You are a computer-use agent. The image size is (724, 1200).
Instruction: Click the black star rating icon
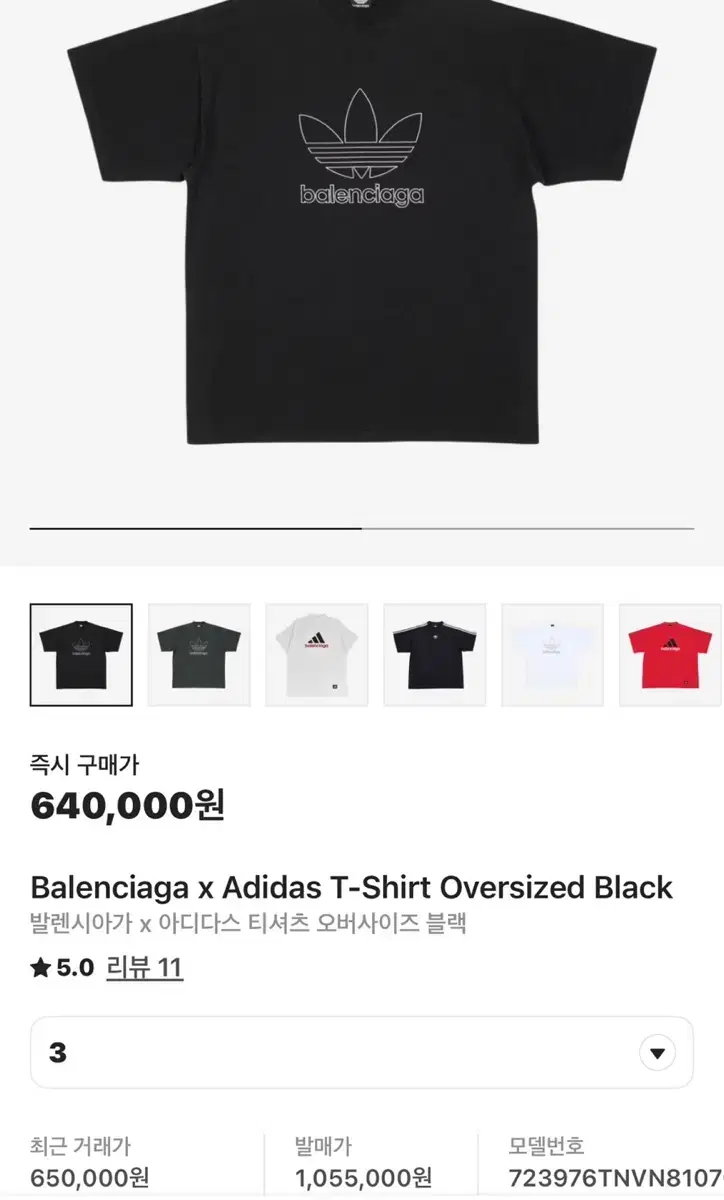tap(40, 968)
